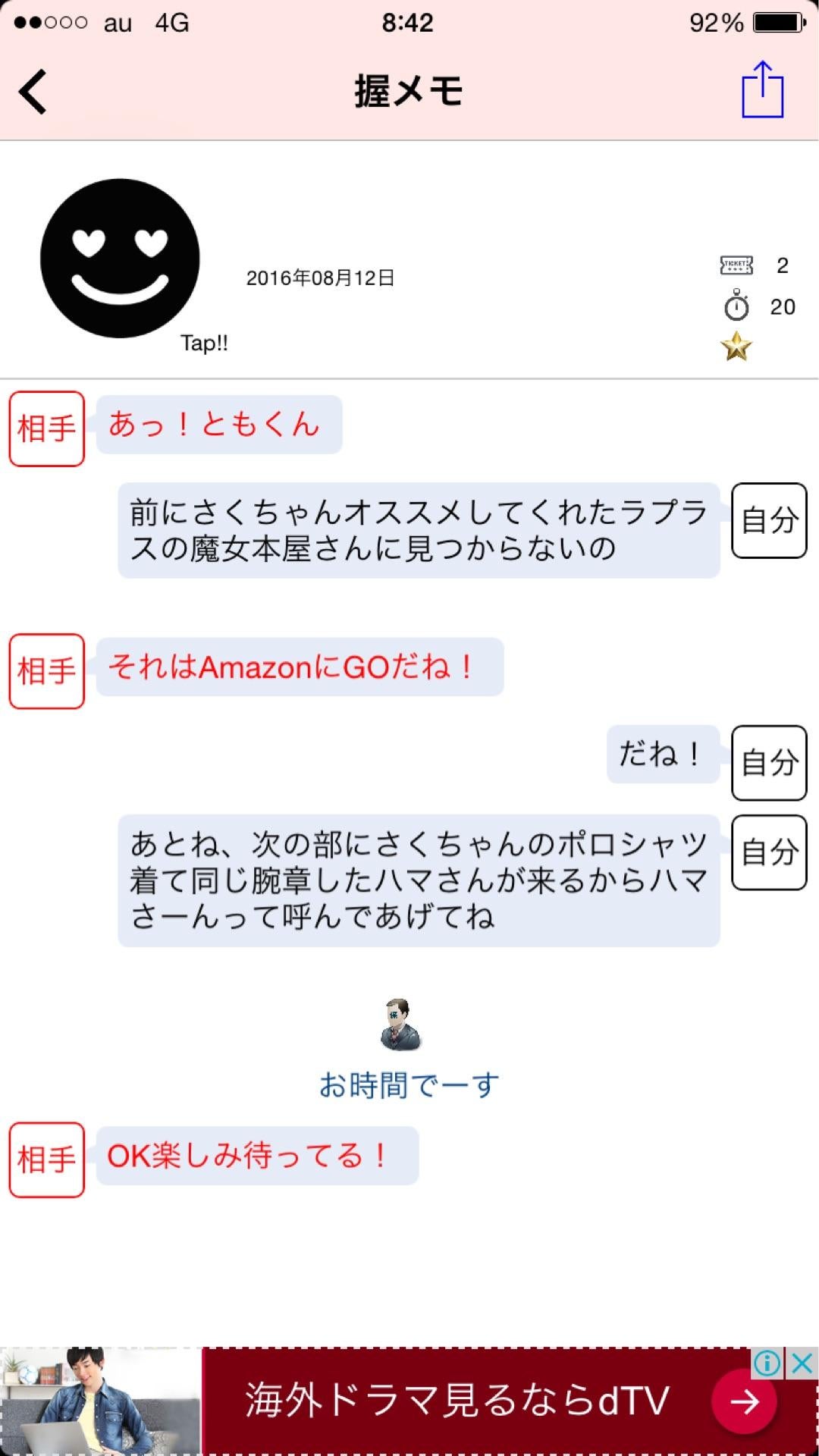Viewport: 819px width, 1456px height.
Task: Tap the gold star icon
Action: (737, 349)
